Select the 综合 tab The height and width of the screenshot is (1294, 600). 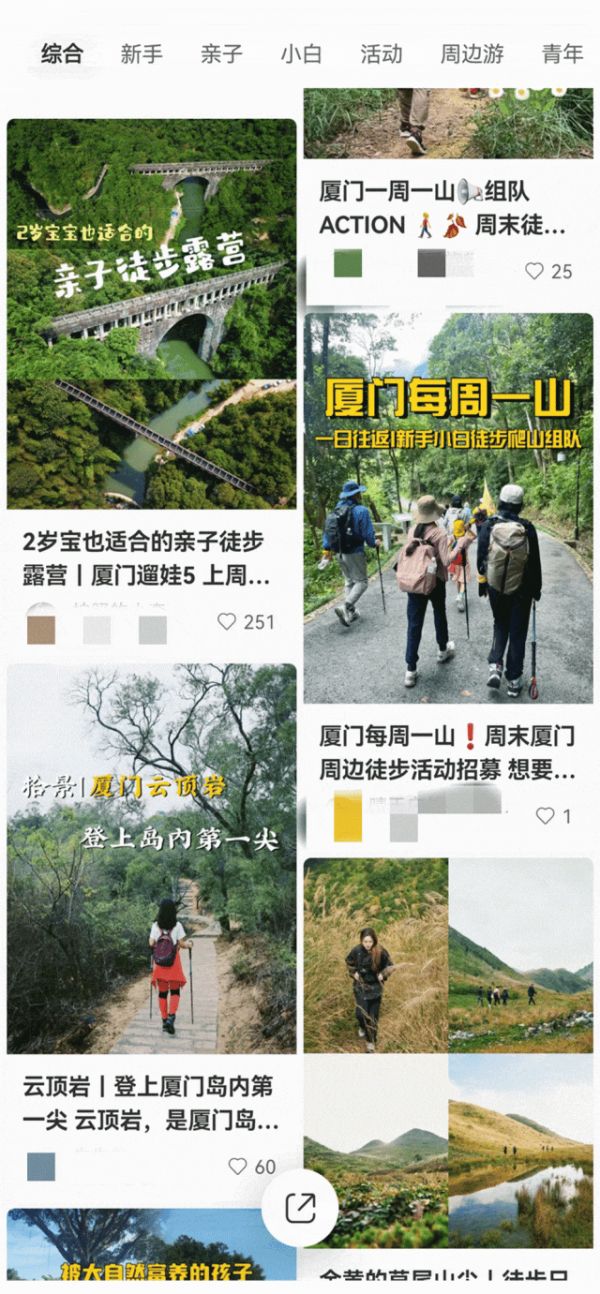[x=62, y=54]
